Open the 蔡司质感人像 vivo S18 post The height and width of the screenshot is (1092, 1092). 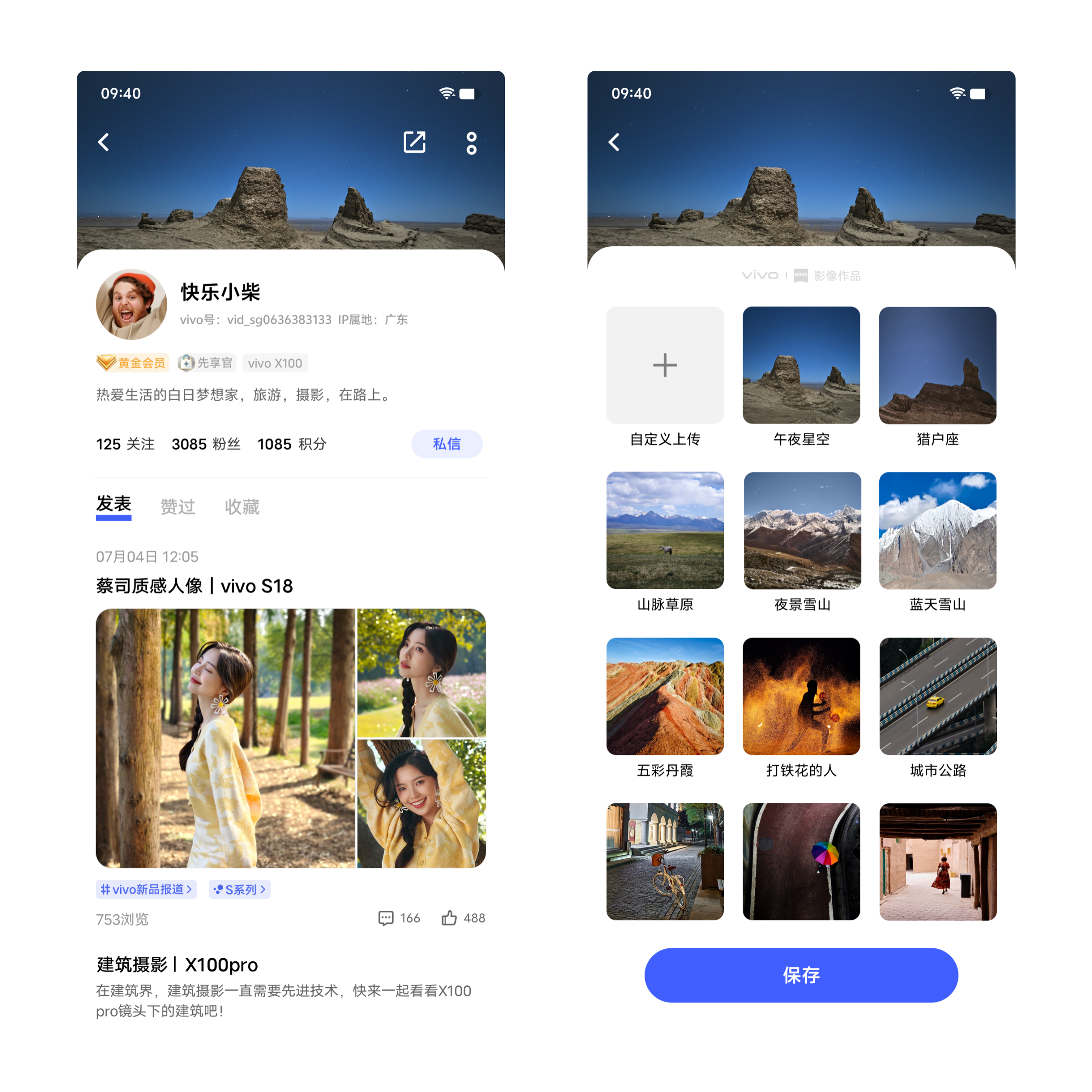pos(194,586)
